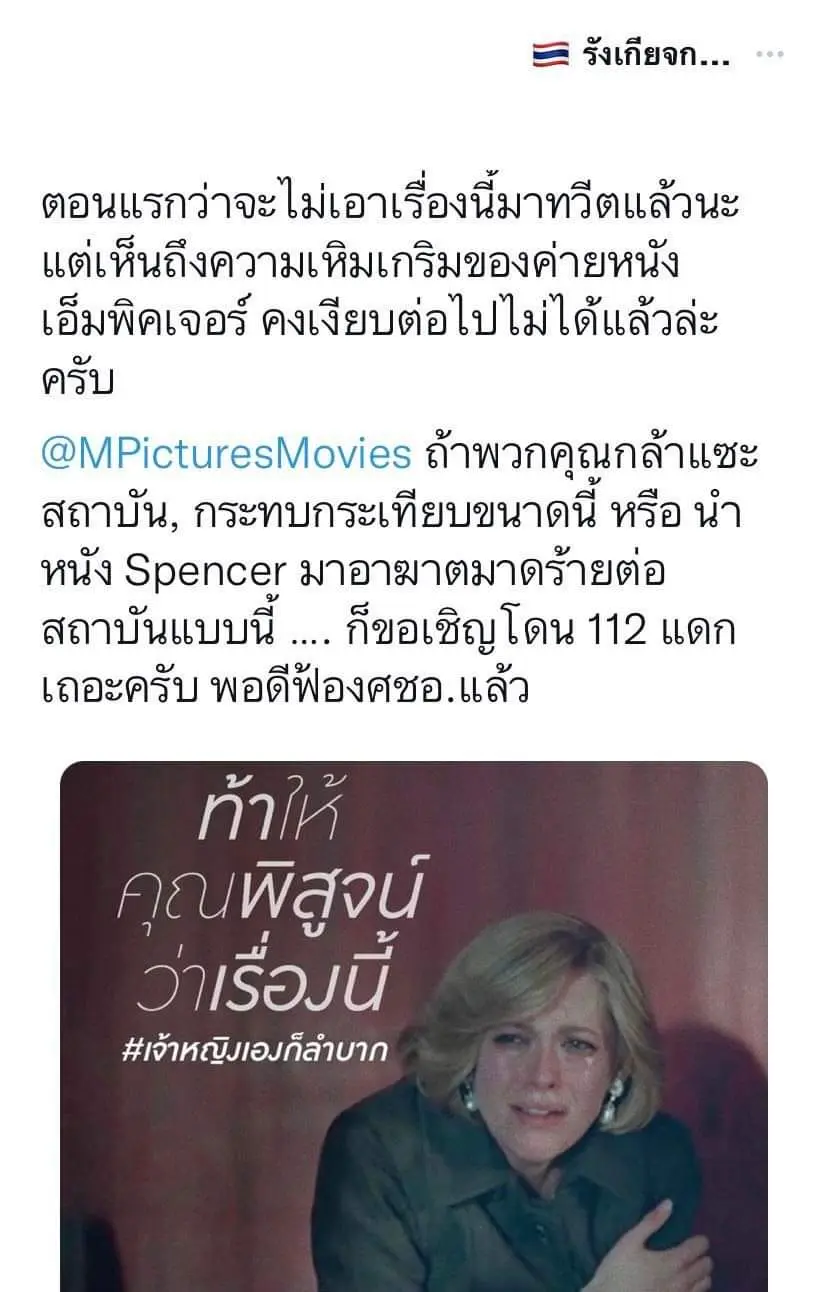Open the tweet's three-dot overflow menu

pyautogui.click(x=770, y=55)
